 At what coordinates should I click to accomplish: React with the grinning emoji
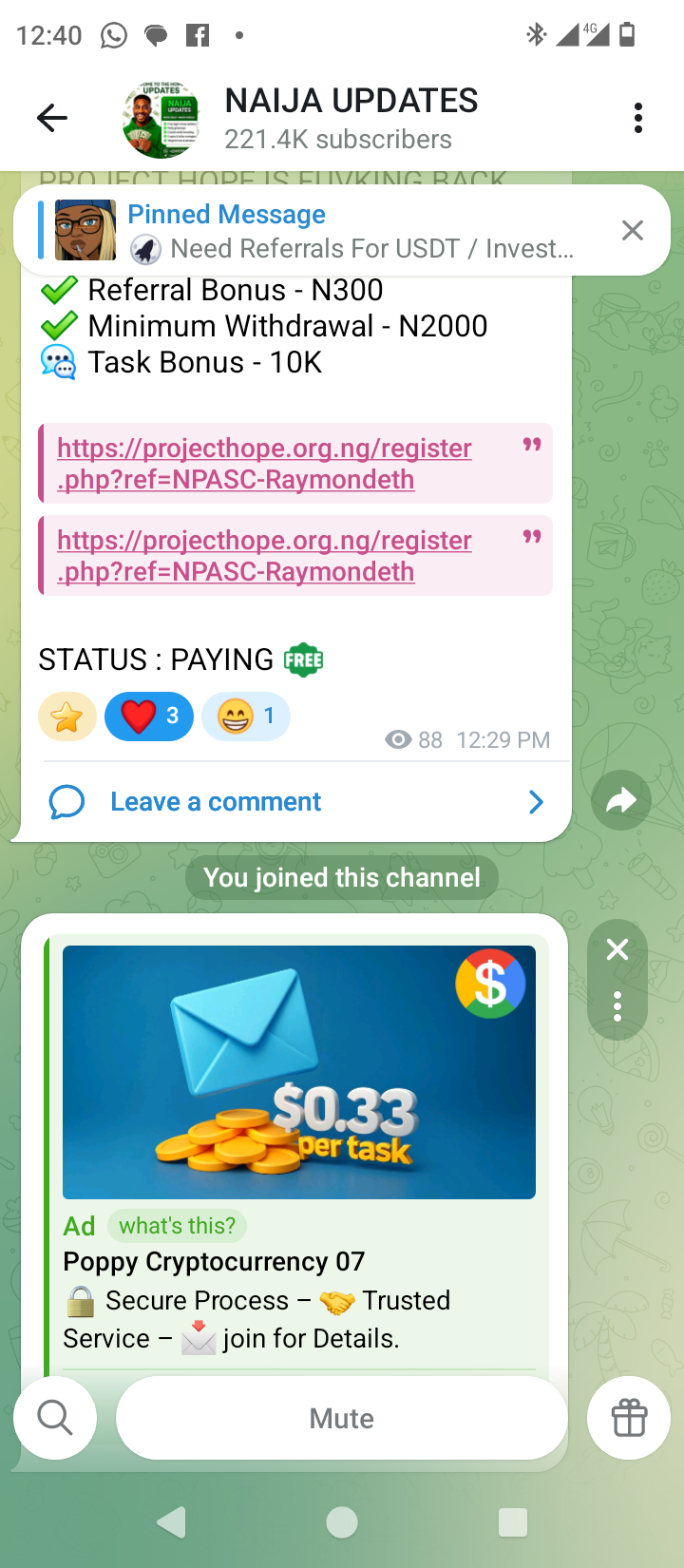(245, 717)
